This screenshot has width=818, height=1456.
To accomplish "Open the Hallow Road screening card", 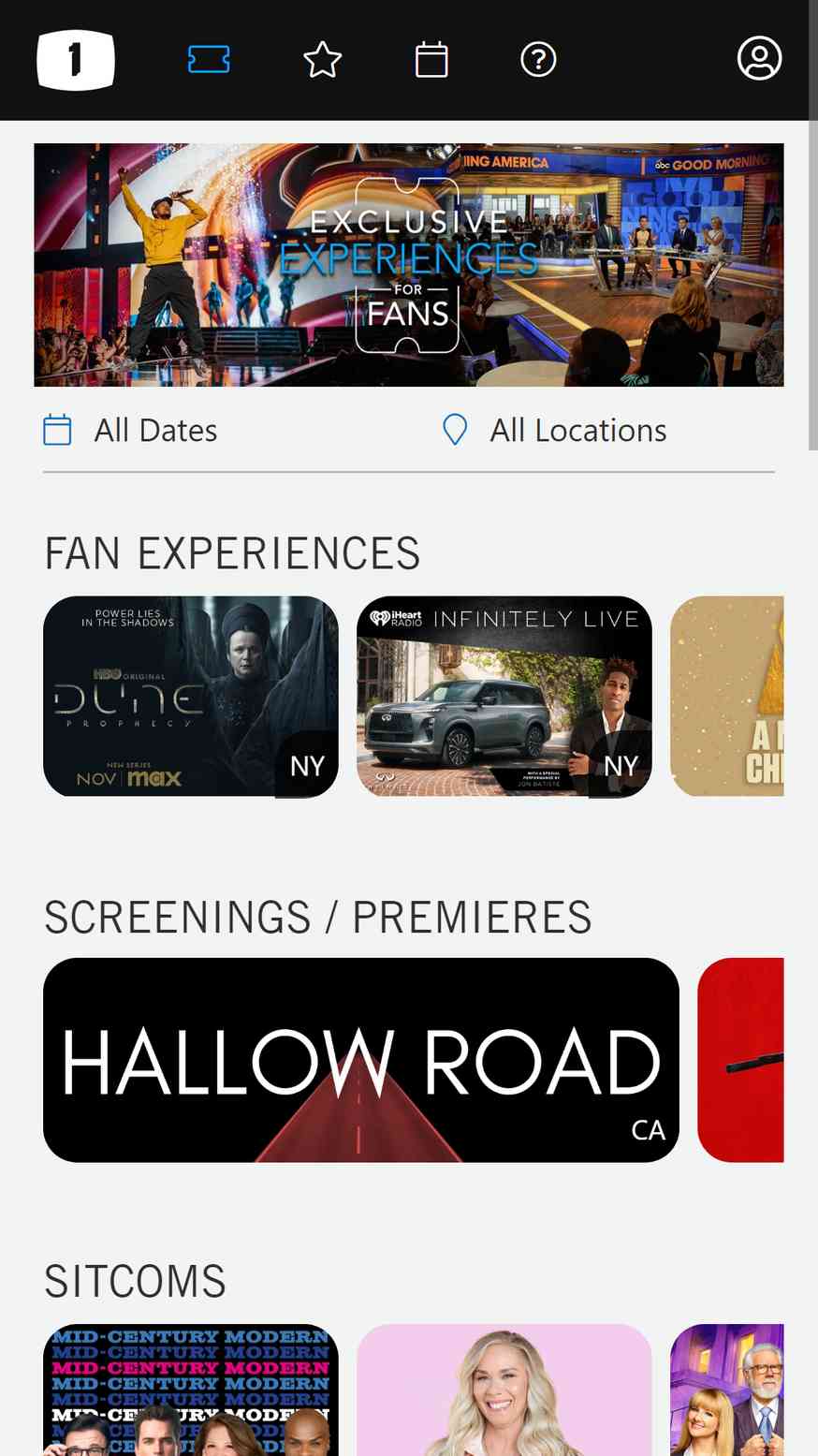I will click(x=361, y=1060).
